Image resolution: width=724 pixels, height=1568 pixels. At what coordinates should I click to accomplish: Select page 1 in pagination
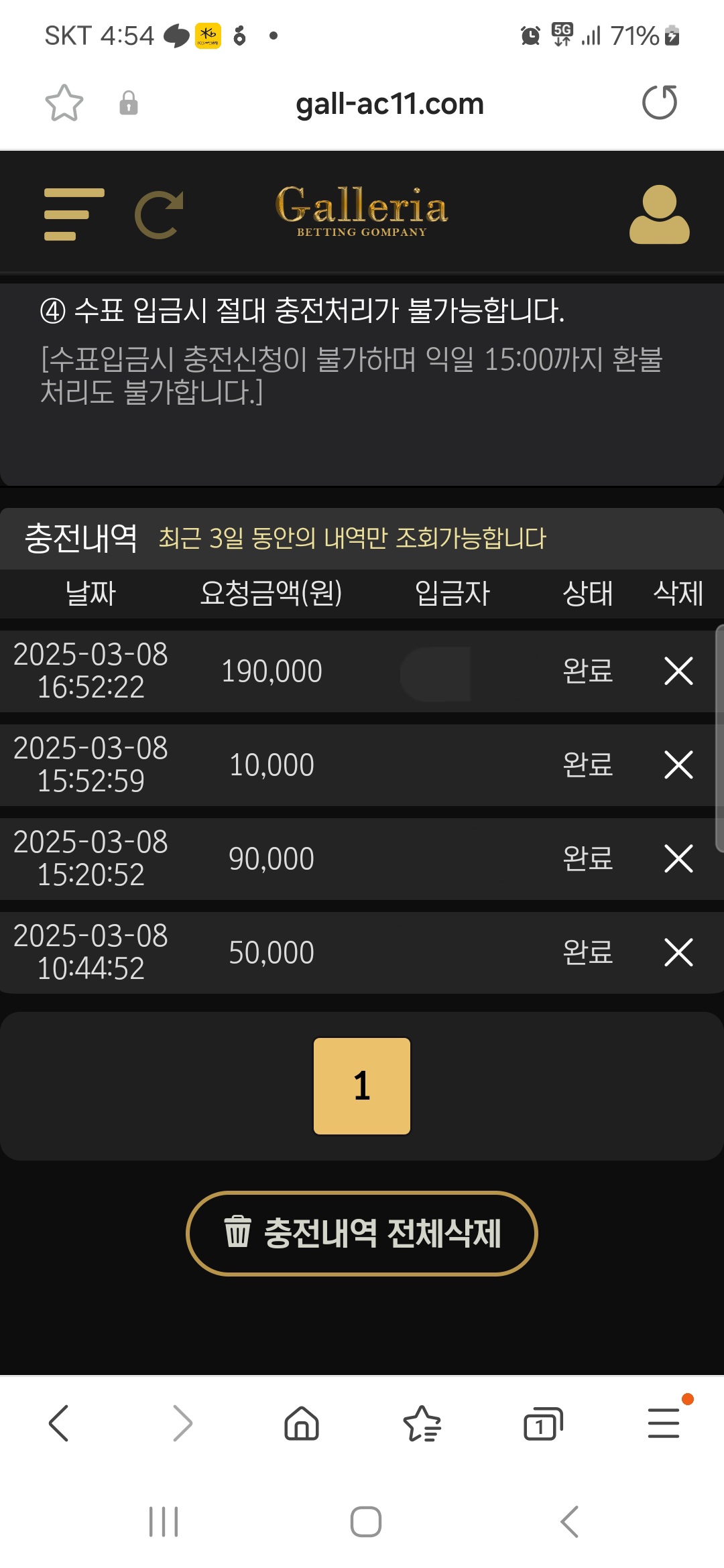(362, 1086)
